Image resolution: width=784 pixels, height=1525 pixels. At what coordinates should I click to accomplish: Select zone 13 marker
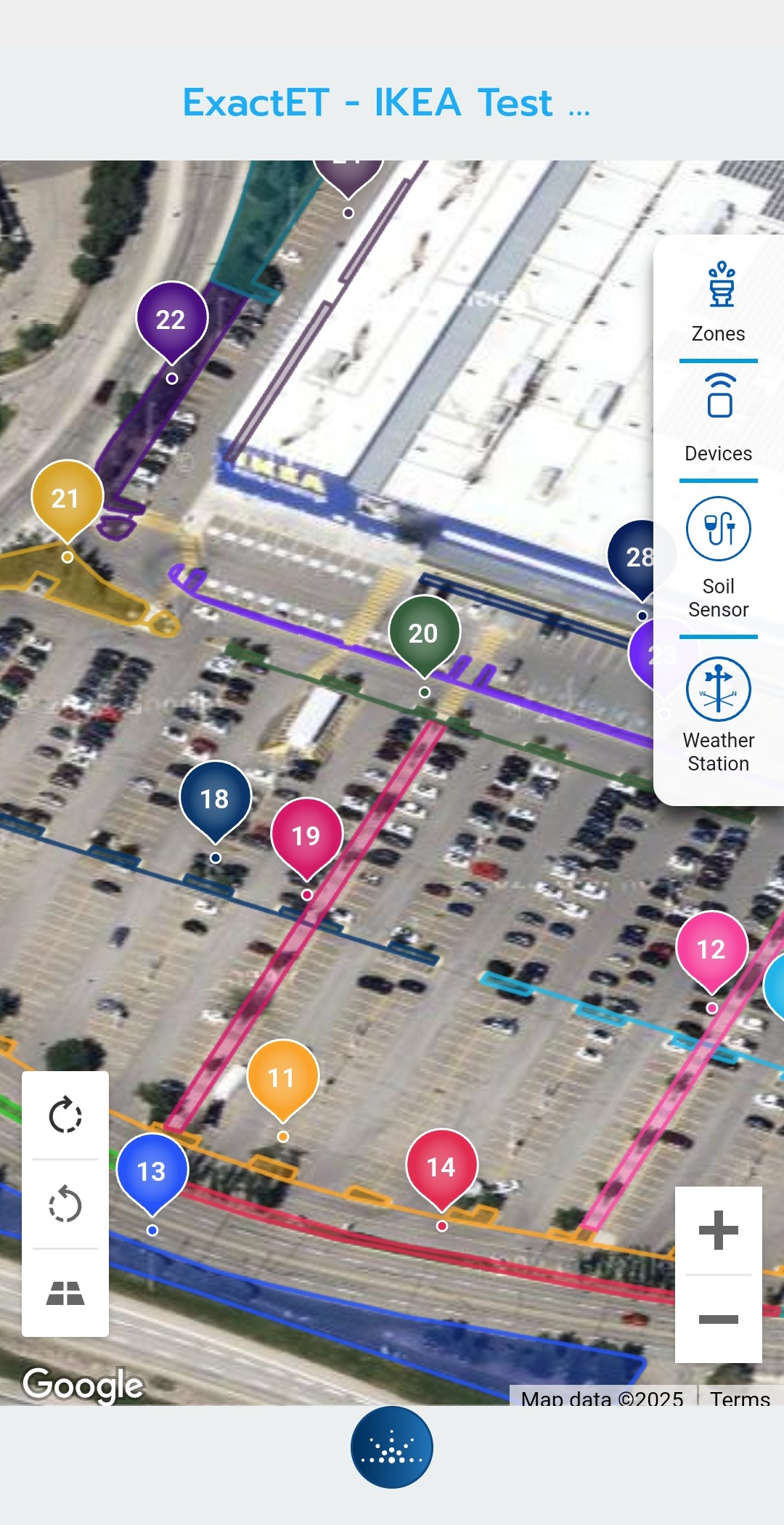[x=152, y=1171]
